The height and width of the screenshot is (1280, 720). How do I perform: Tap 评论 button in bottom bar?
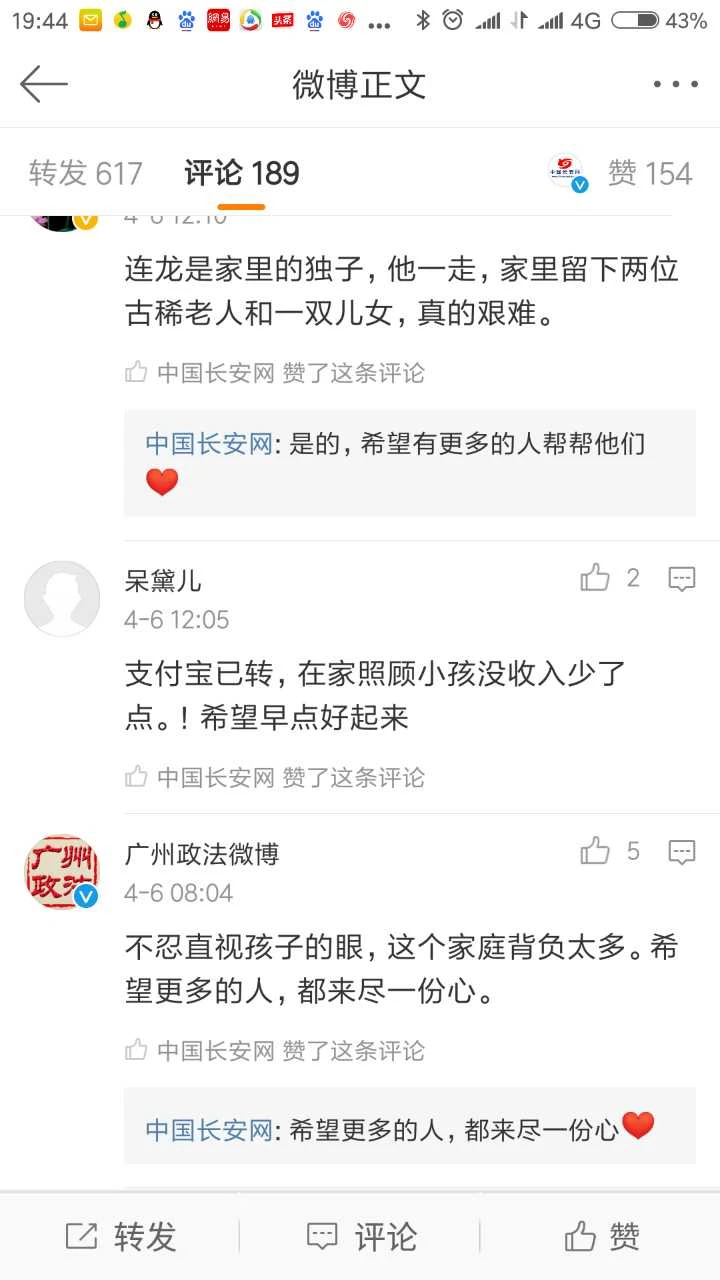[x=361, y=1237]
